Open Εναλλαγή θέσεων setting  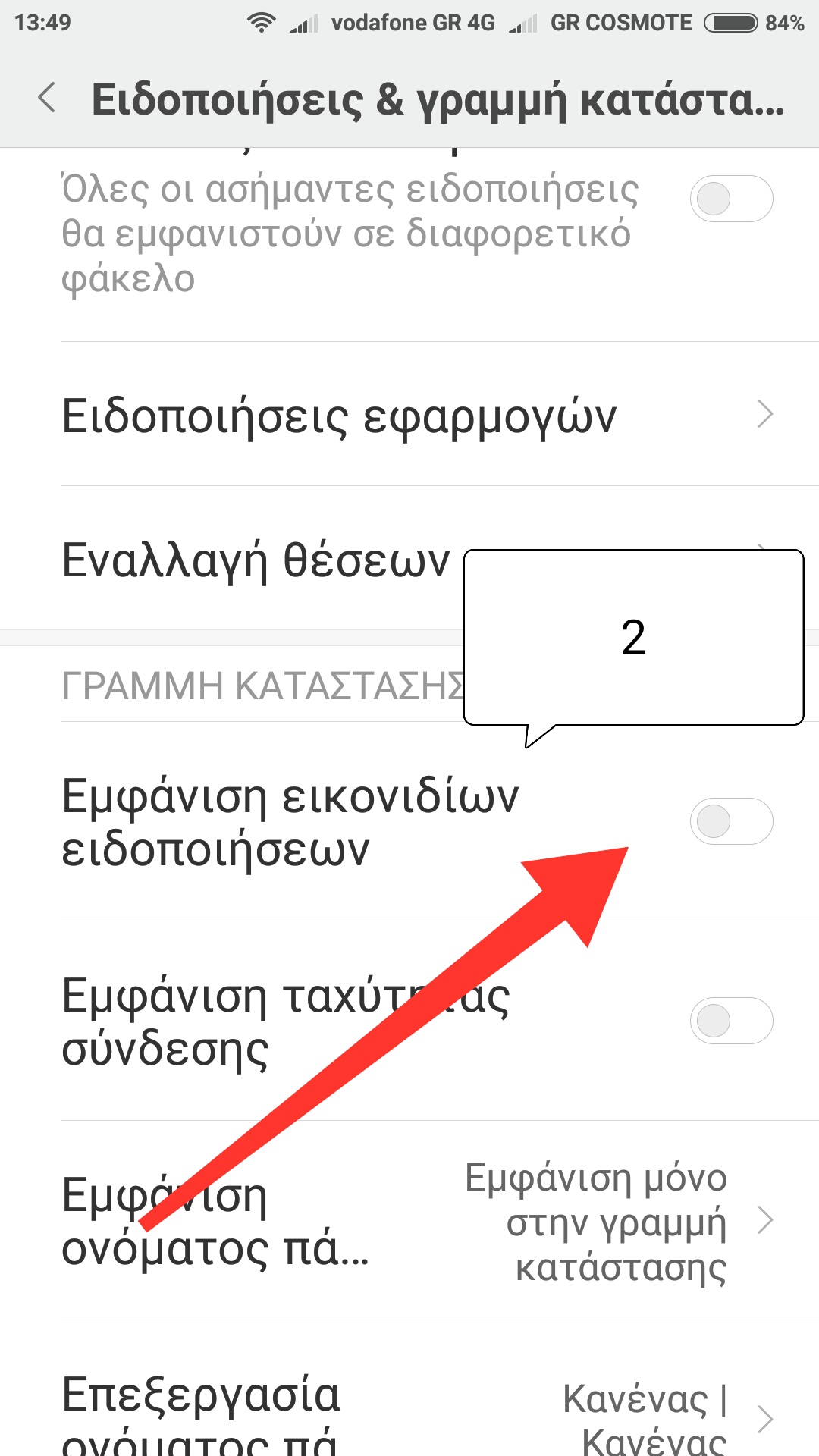pos(258,561)
